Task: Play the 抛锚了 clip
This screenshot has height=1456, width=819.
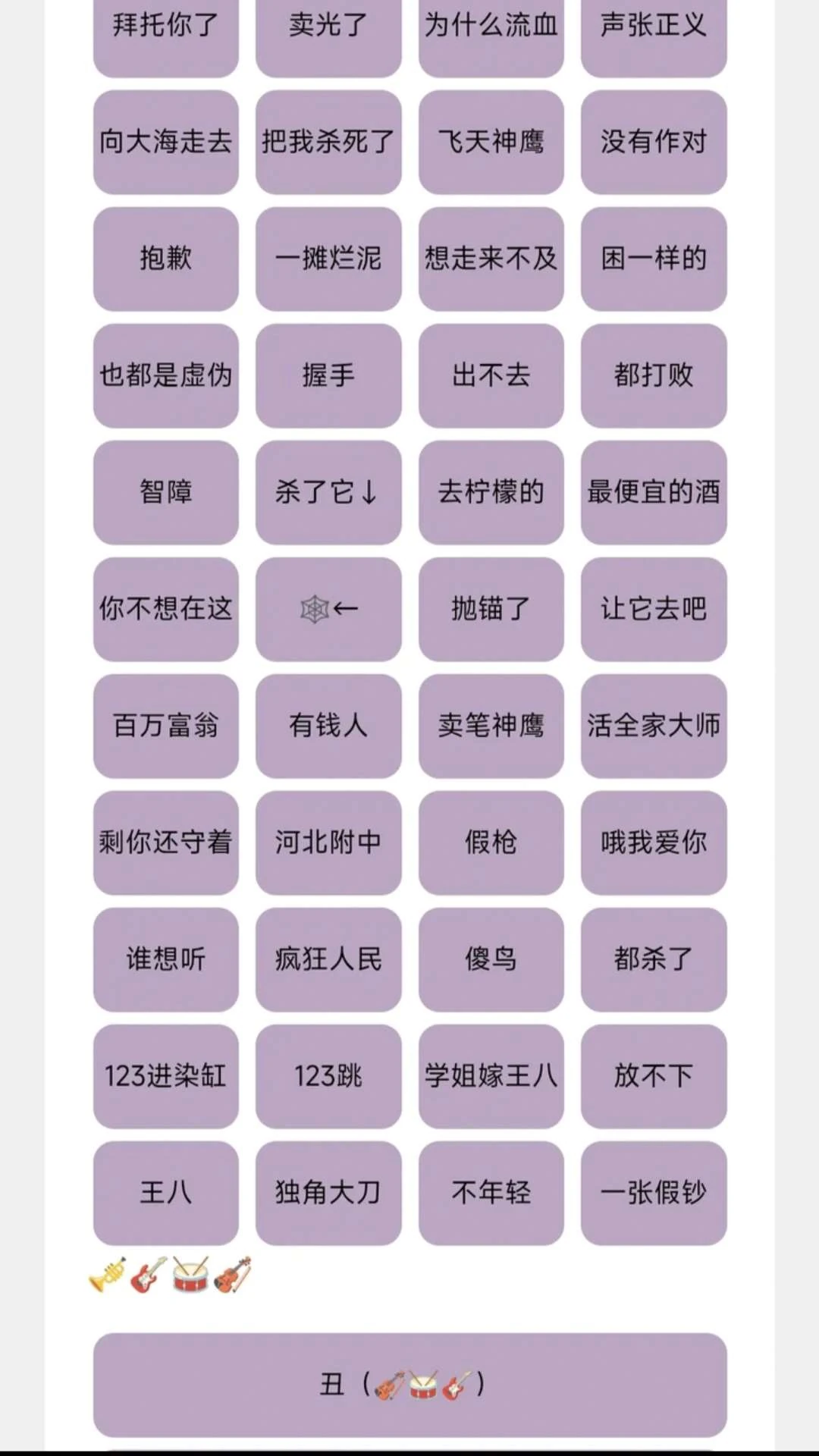Action: [x=491, y=609]
